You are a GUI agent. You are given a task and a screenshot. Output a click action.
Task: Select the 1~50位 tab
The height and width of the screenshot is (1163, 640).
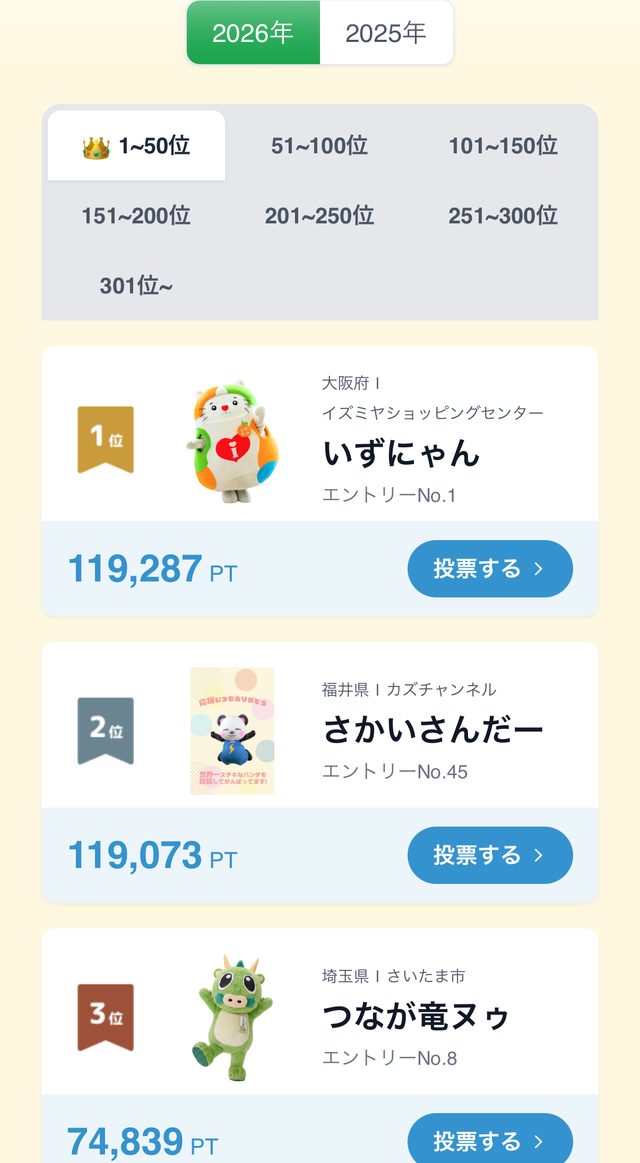coord(136,145)
